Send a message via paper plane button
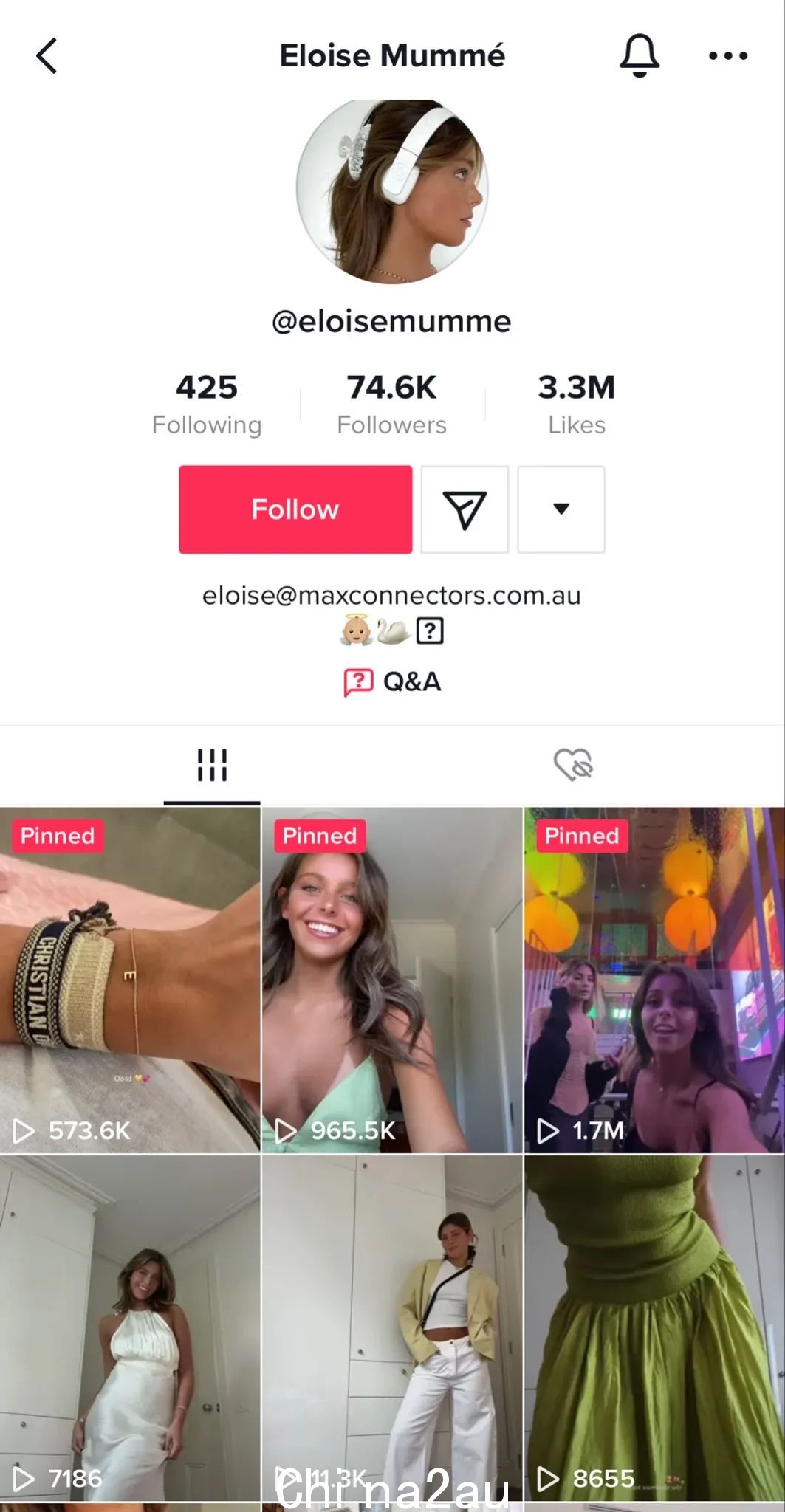 465,509
